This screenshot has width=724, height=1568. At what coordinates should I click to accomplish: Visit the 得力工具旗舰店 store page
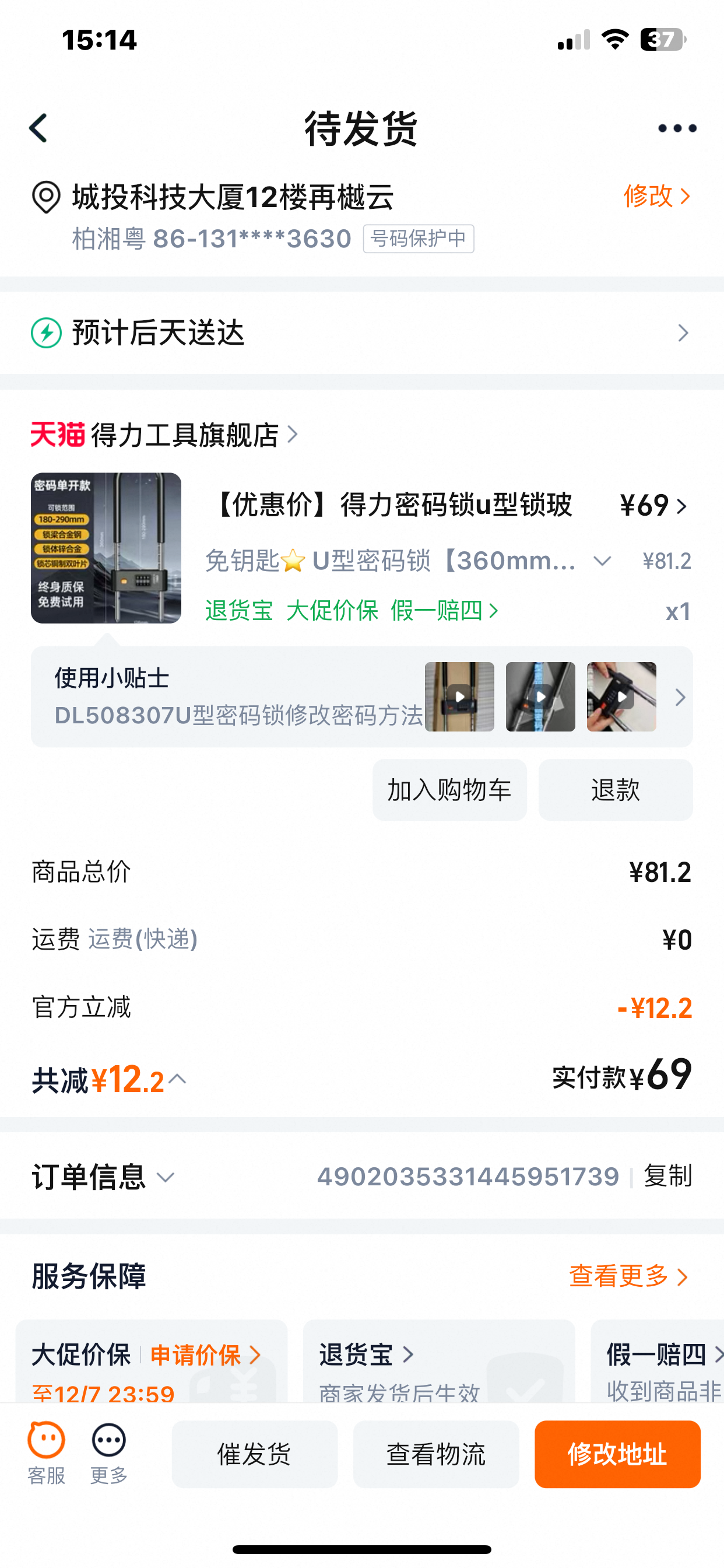point(184,435)
